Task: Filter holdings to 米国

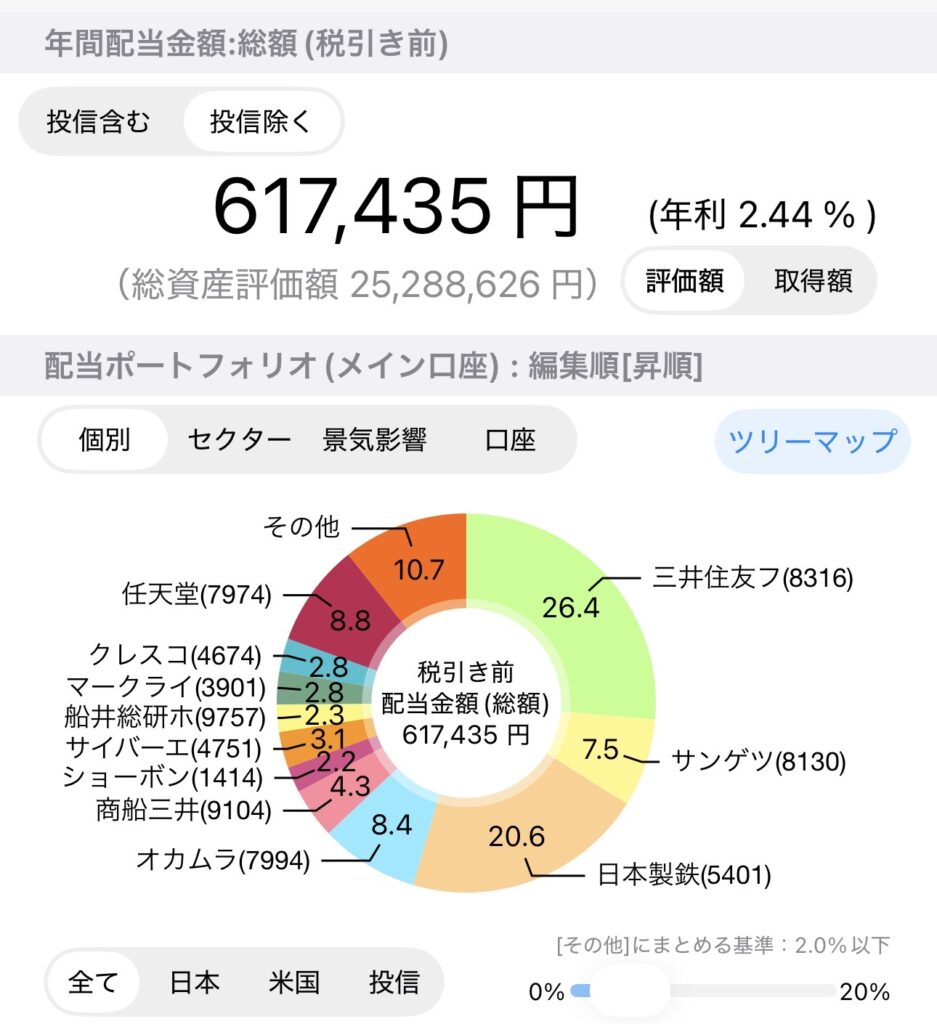Action: (x=294, y=982)
